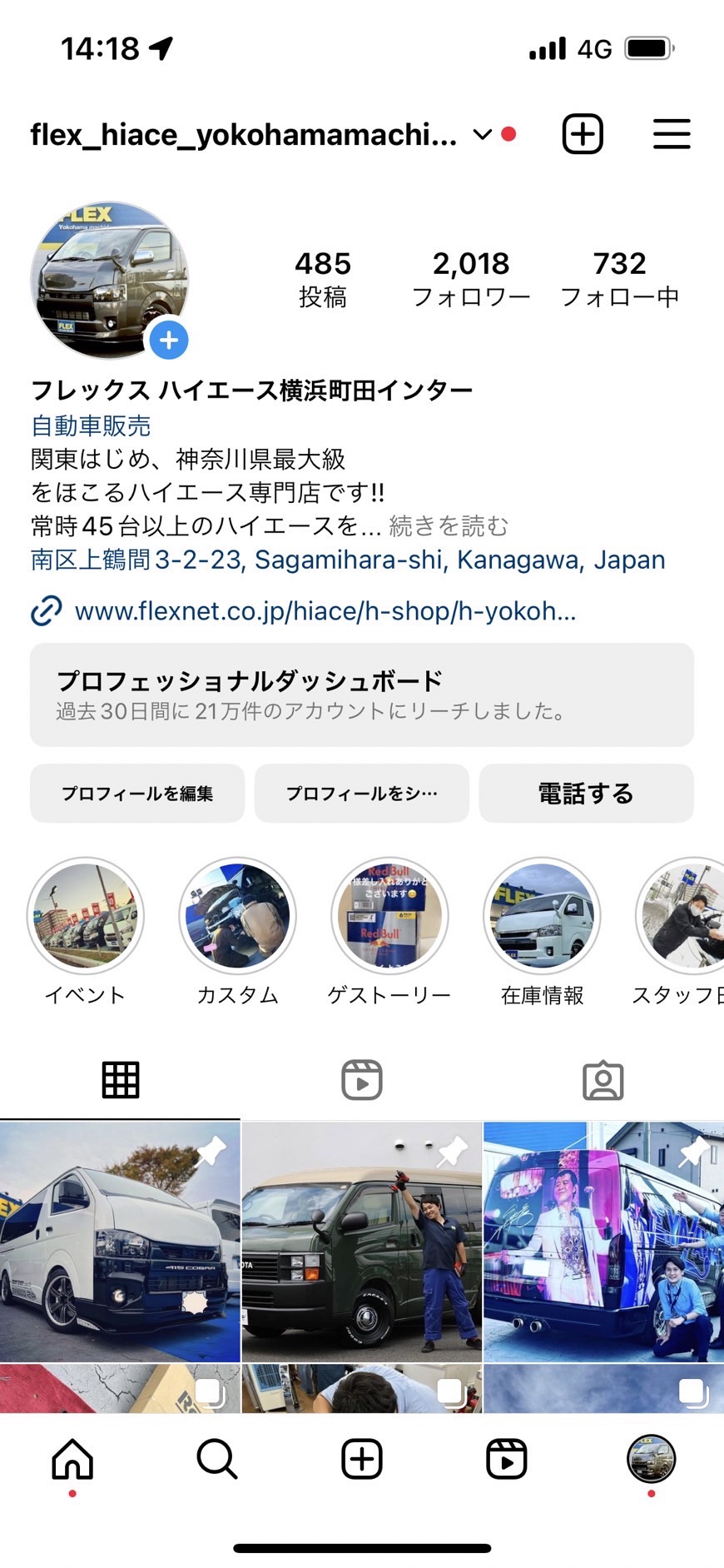Viewport: 724px width, 1568px height.
Task: Open the カスタム story highlight
Action: 237,916
